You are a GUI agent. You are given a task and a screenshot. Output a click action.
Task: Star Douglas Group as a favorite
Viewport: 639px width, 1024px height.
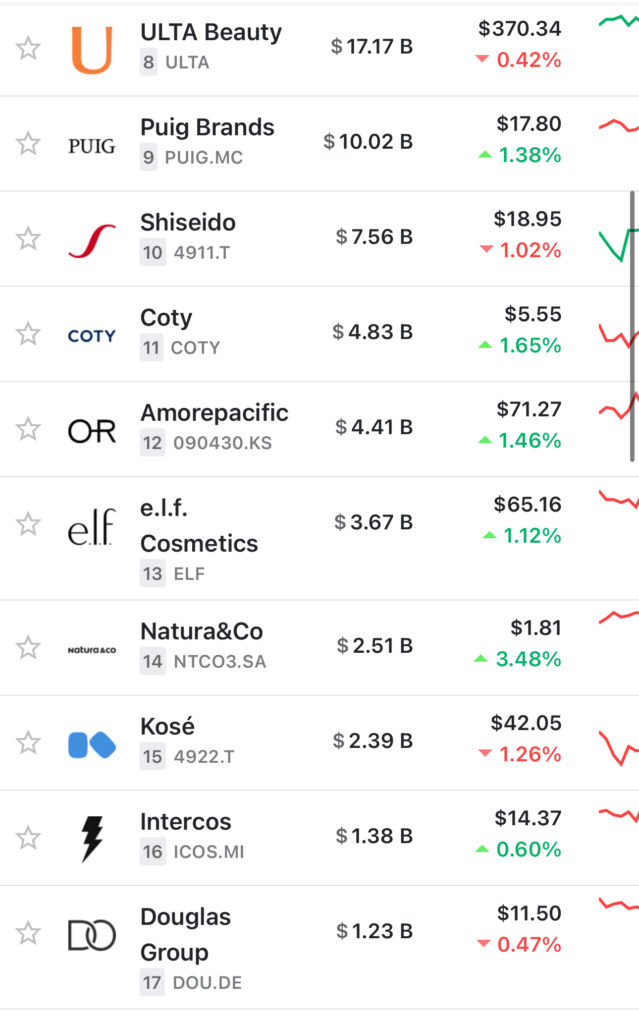coord(28,933)
